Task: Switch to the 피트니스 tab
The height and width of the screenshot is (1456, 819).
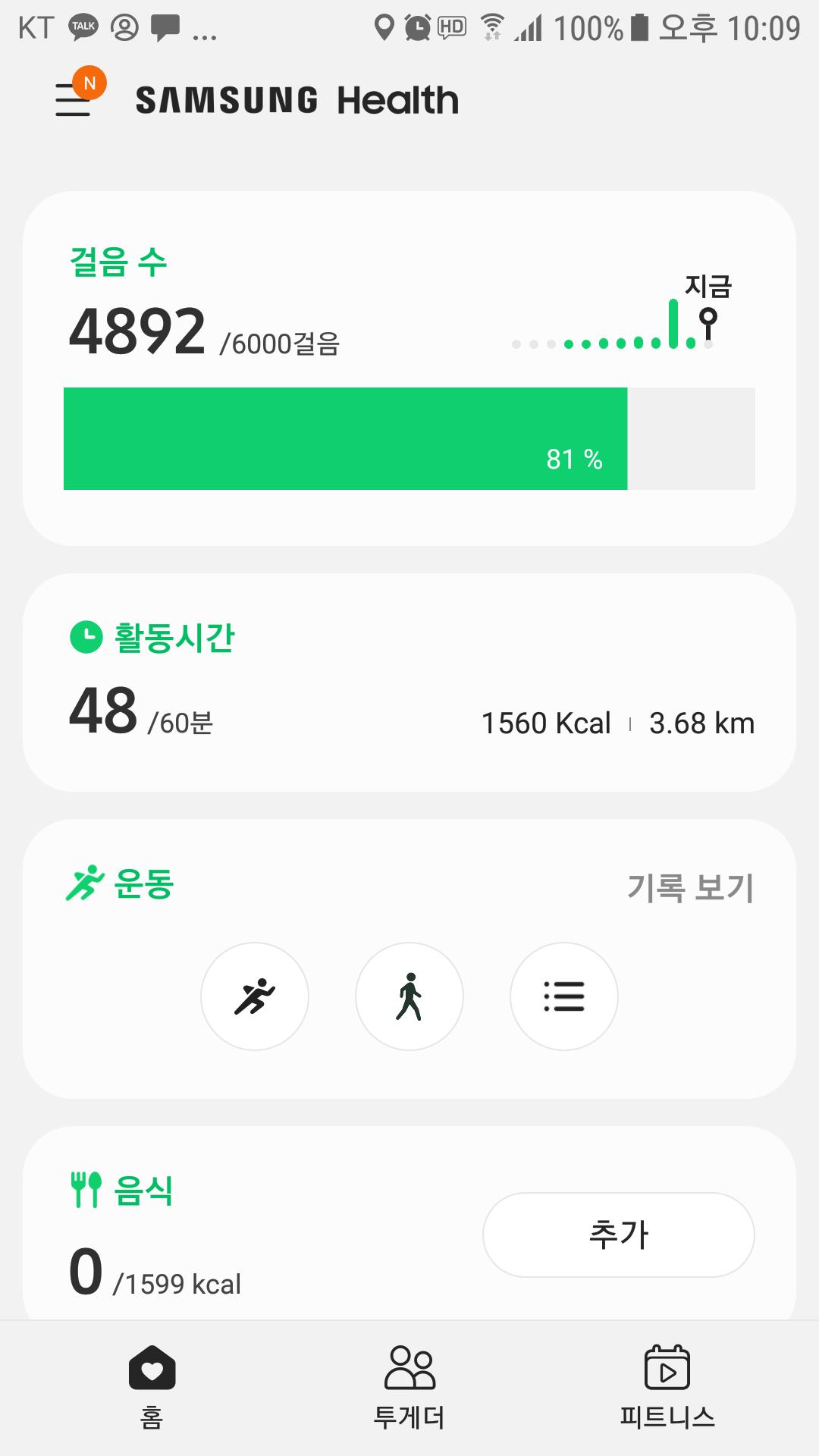Action: 667,1386
